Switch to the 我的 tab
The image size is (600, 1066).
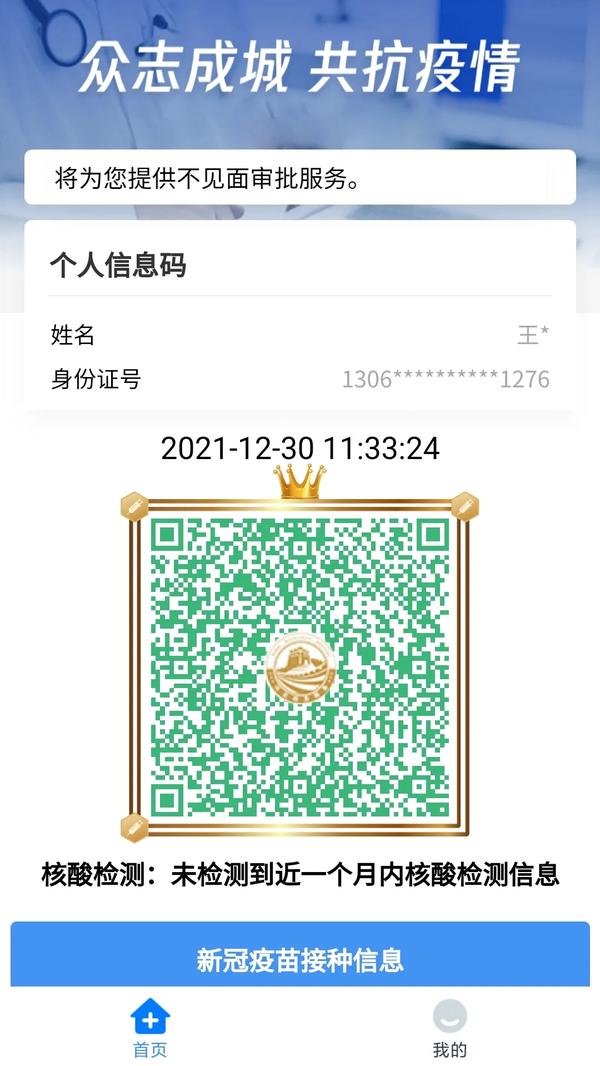(x=449, y=1028)
